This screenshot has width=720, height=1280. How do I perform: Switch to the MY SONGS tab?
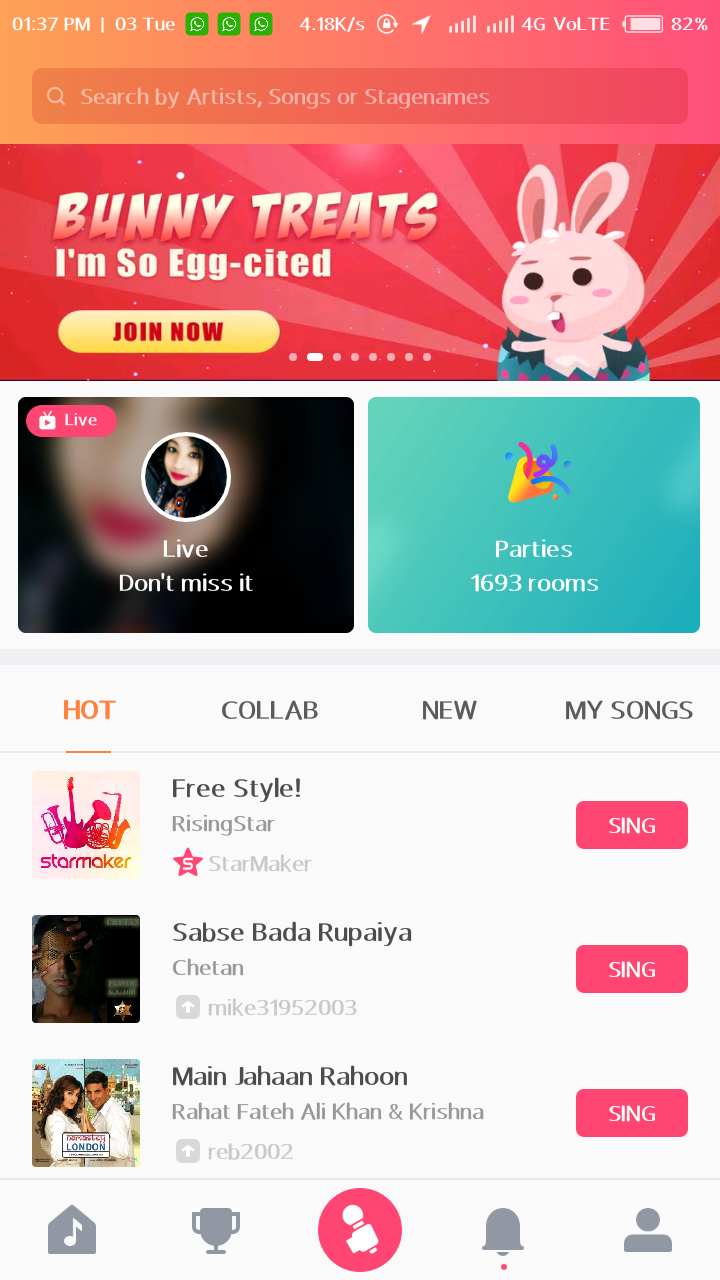(628, 710)
